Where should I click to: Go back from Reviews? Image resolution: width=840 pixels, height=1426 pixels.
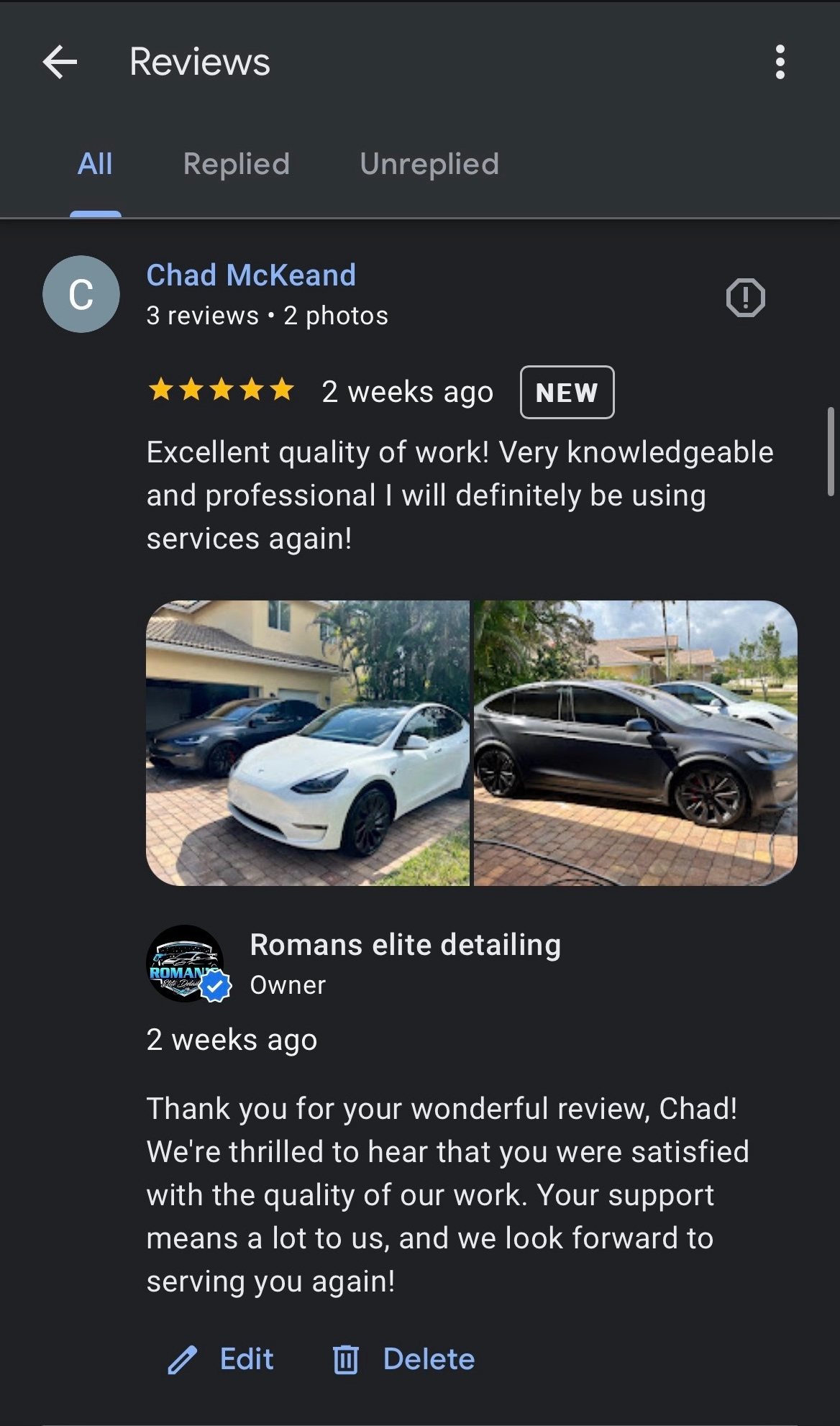tap(60, 62)
